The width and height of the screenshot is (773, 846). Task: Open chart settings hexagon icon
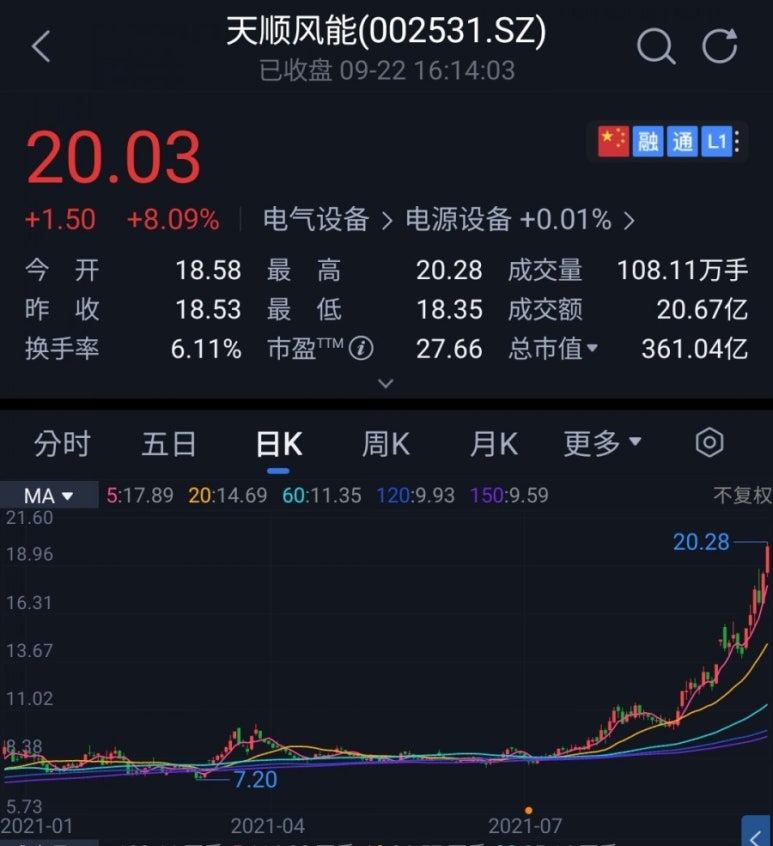(709, 443)
